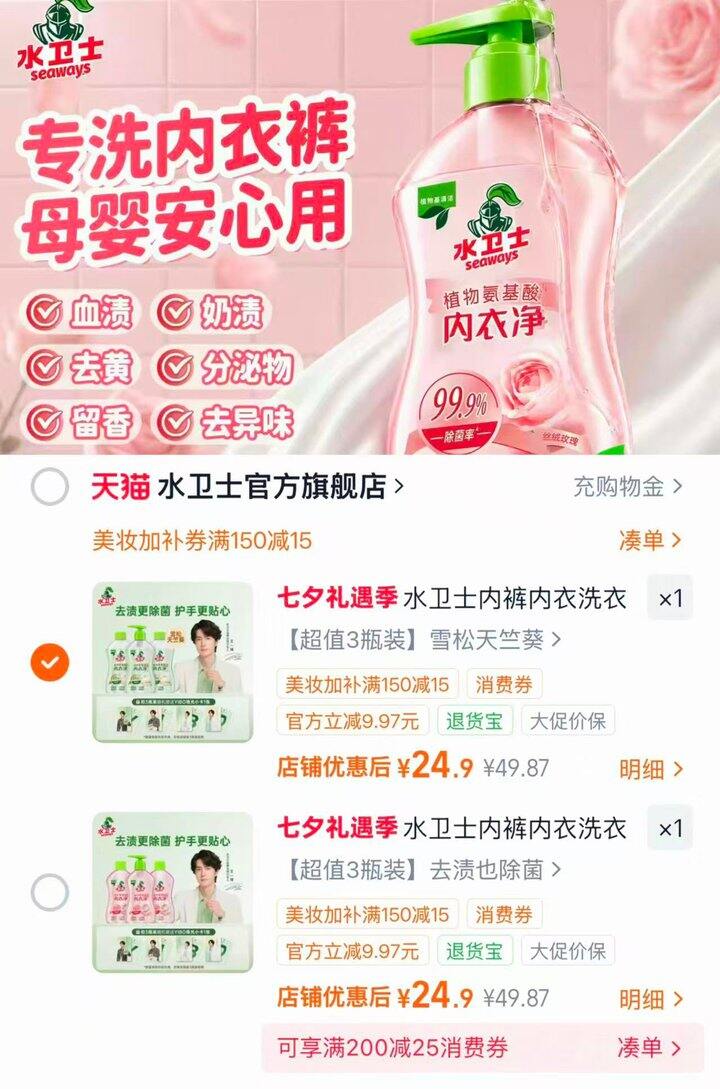The height and width of the screenshot is (1089, 720).
Task: Change the variant 去渍也除菌
Action: (421, 870)
